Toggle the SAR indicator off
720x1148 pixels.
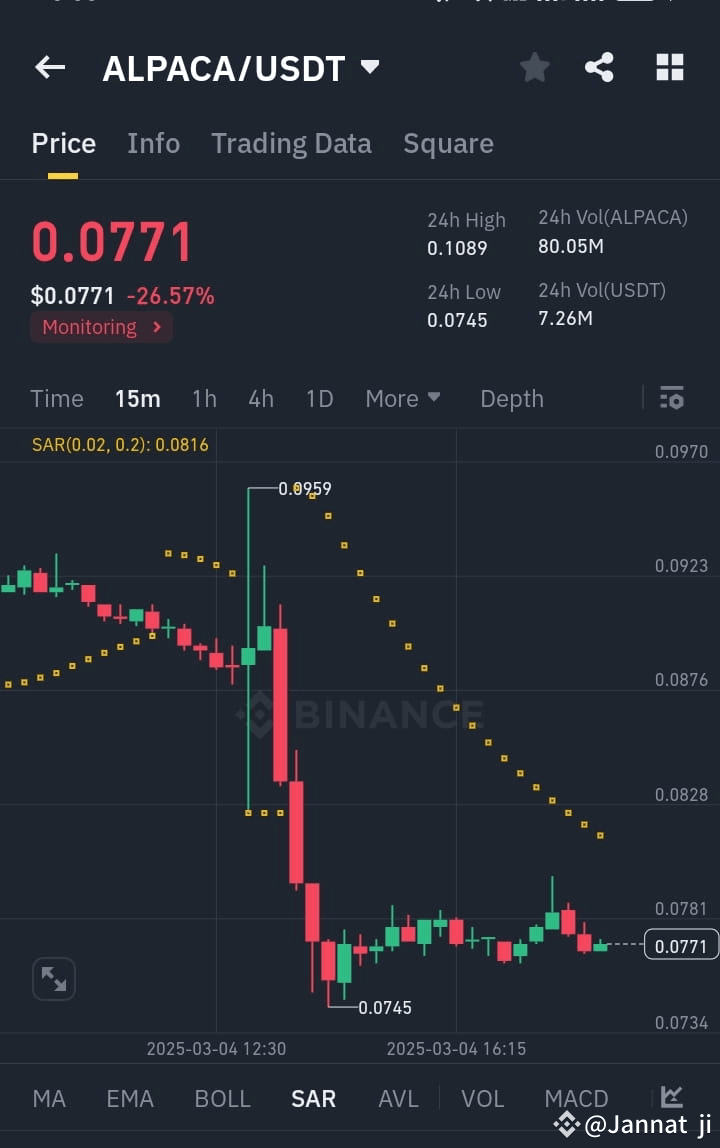click(313, 1097)
